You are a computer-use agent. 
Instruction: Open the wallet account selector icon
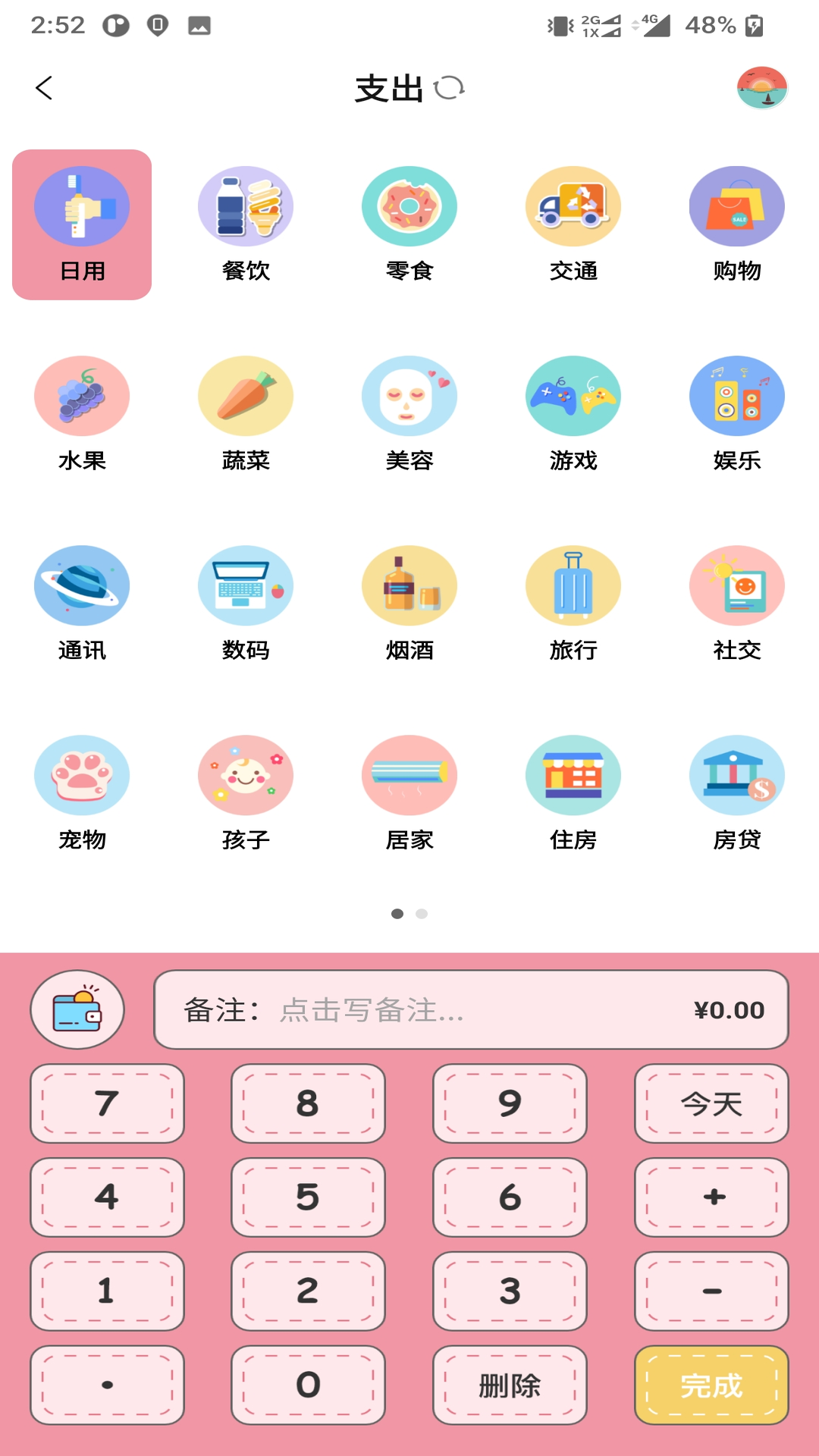click(77, 1009)
